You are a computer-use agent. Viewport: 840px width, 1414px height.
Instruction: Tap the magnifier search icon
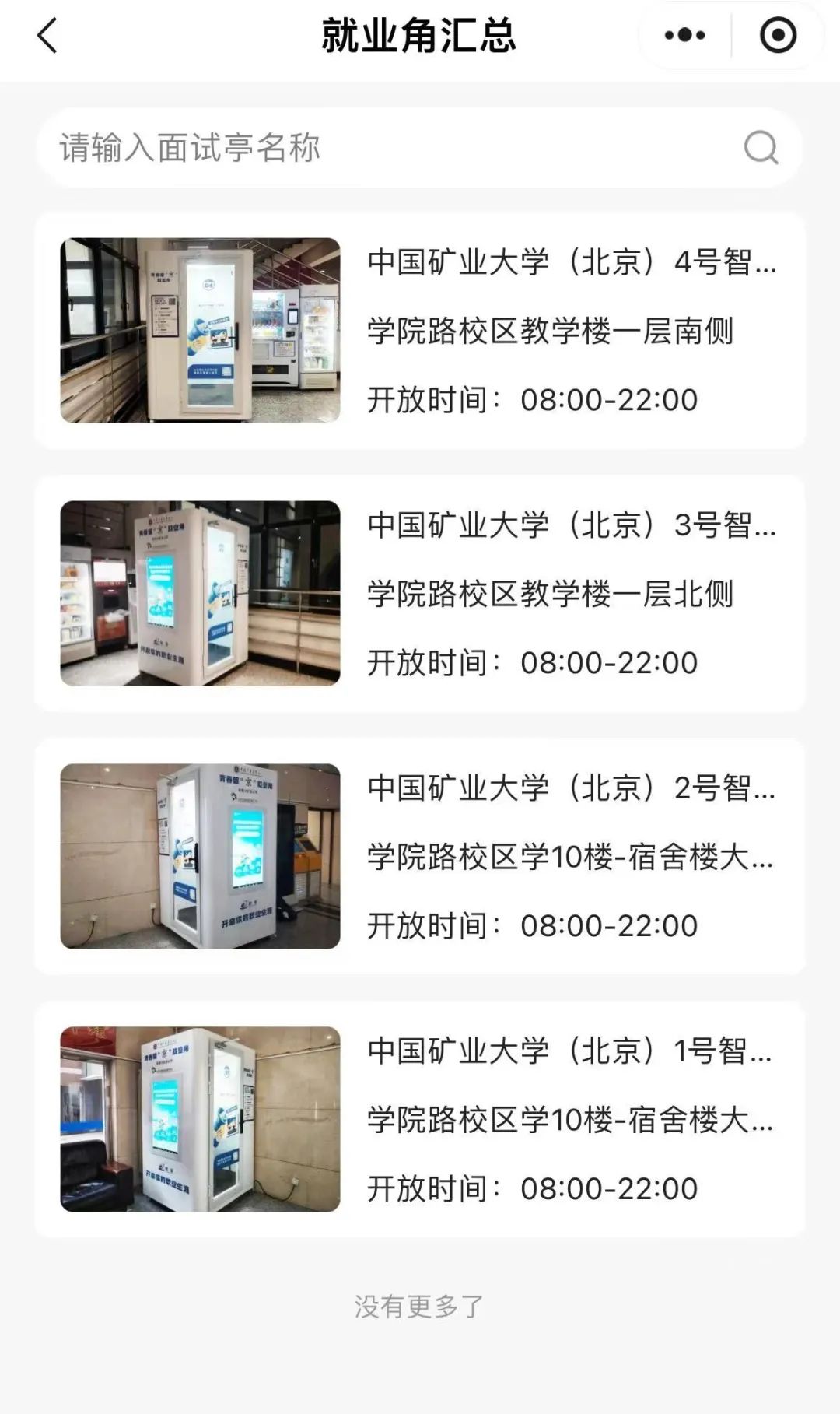coord(760,148)
